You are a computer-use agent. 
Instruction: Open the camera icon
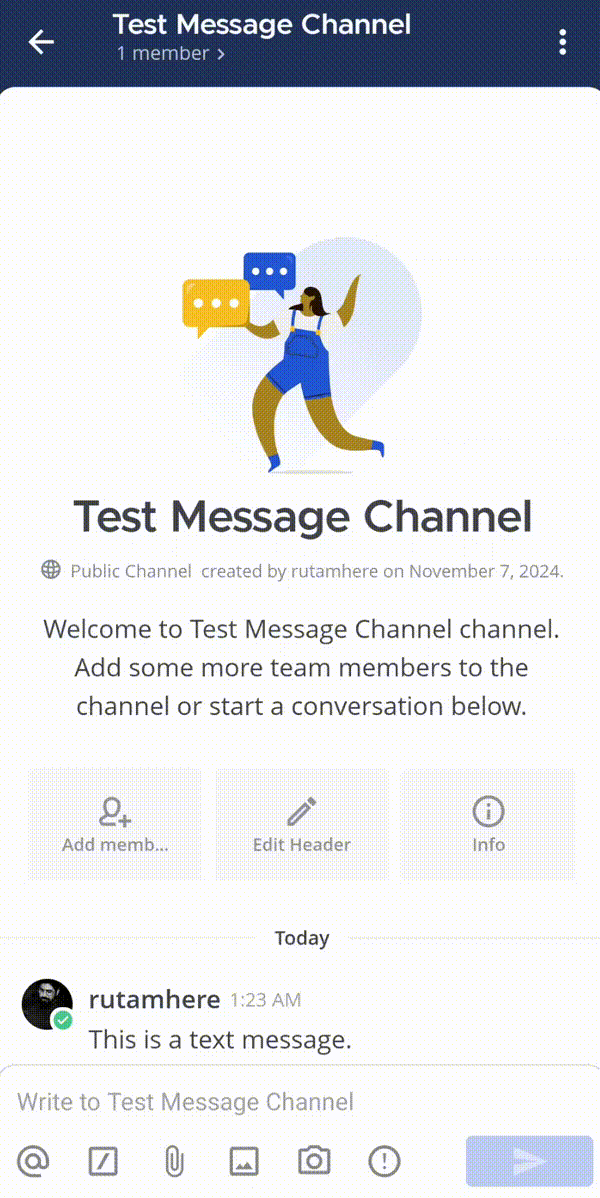314,1161
